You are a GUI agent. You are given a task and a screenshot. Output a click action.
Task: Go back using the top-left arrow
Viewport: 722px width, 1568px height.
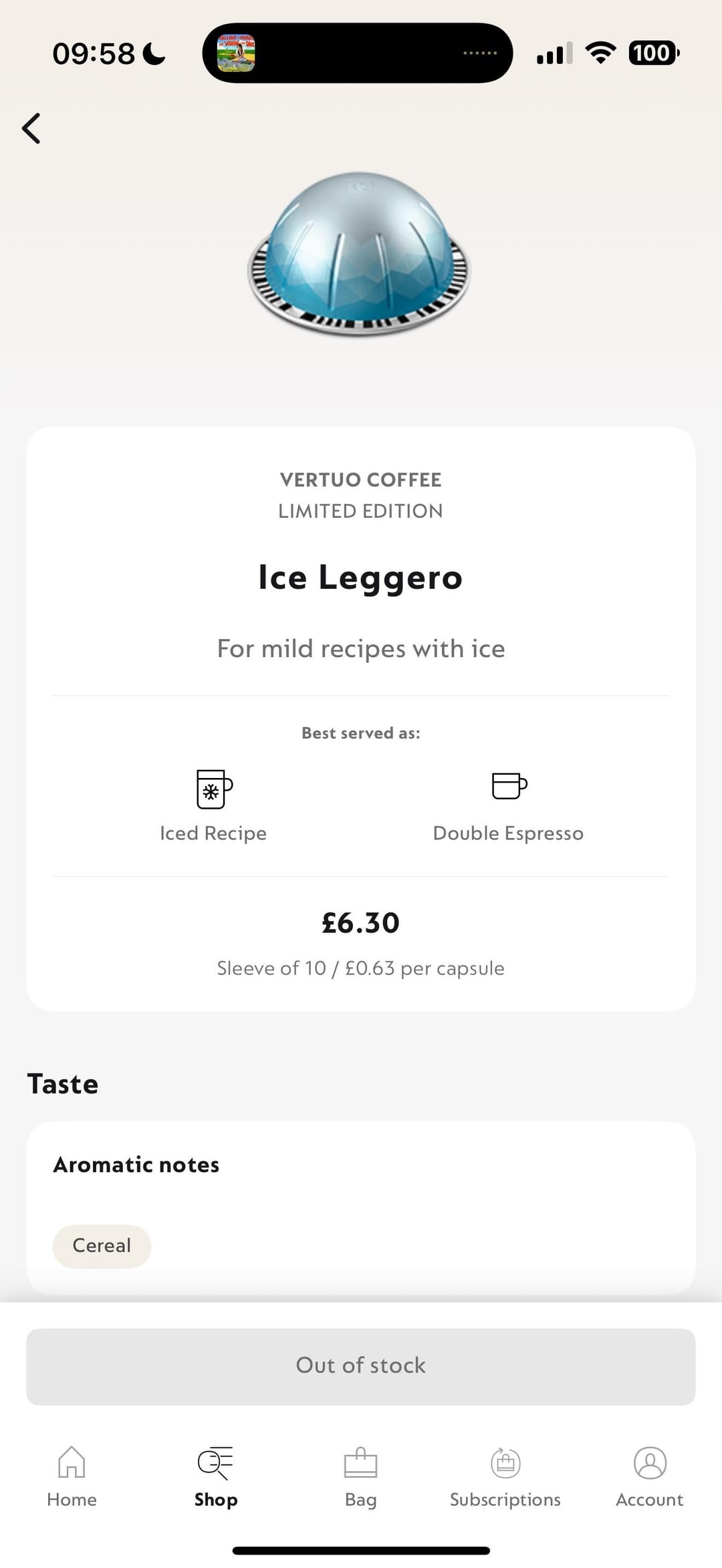tap(31, 128)
